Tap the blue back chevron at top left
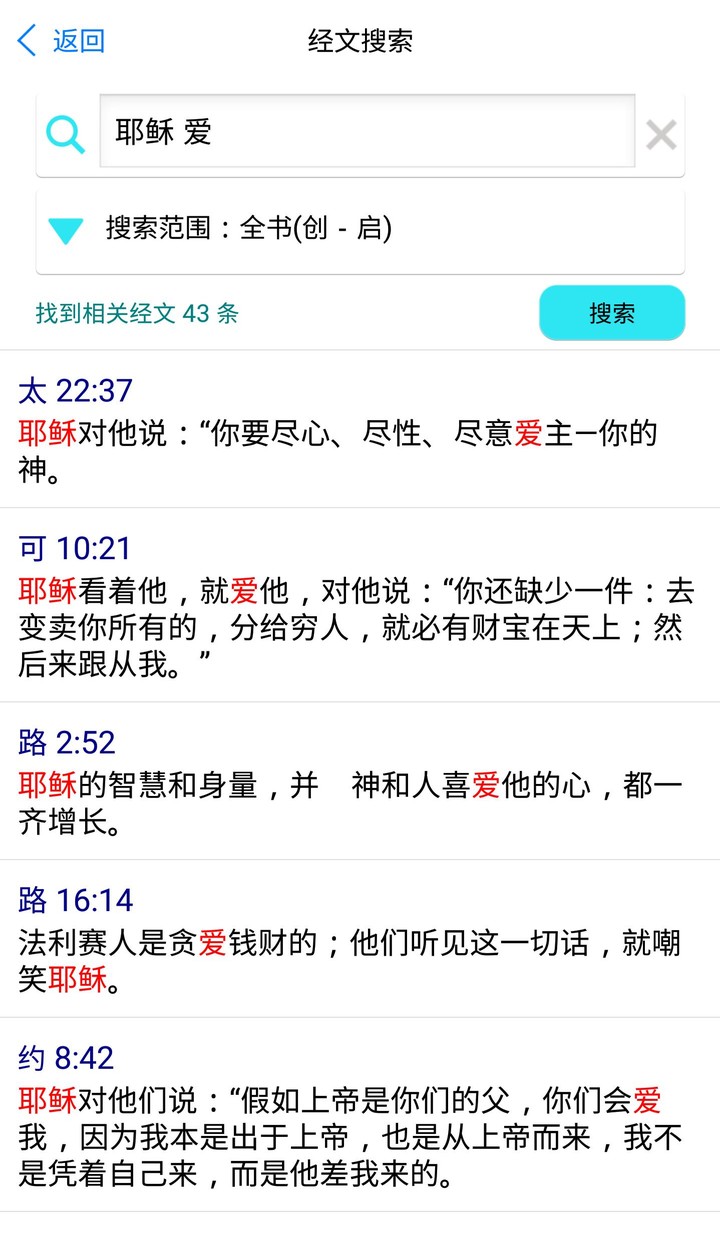Image resolution: width=720 pixels, height=1234 pixels. click(x=25, y=40)
